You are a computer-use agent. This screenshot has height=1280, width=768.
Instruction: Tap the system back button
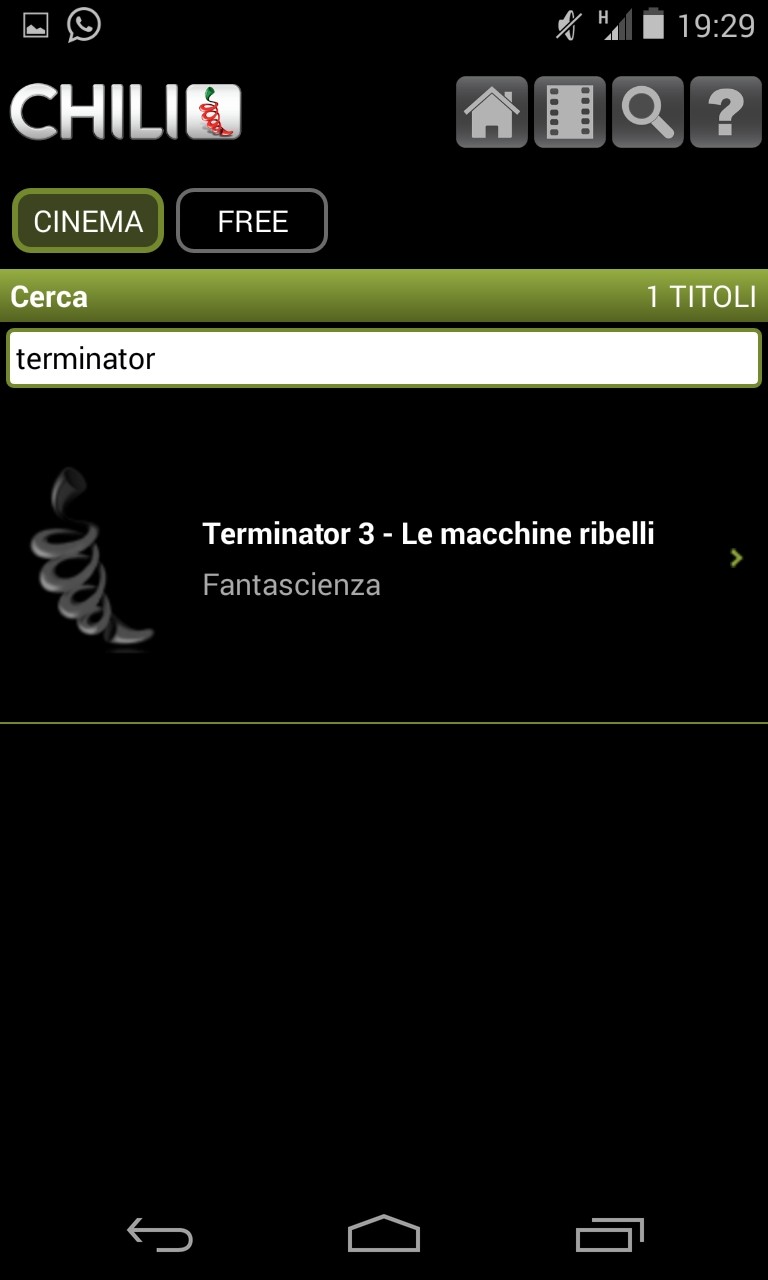click(160, 1236)
